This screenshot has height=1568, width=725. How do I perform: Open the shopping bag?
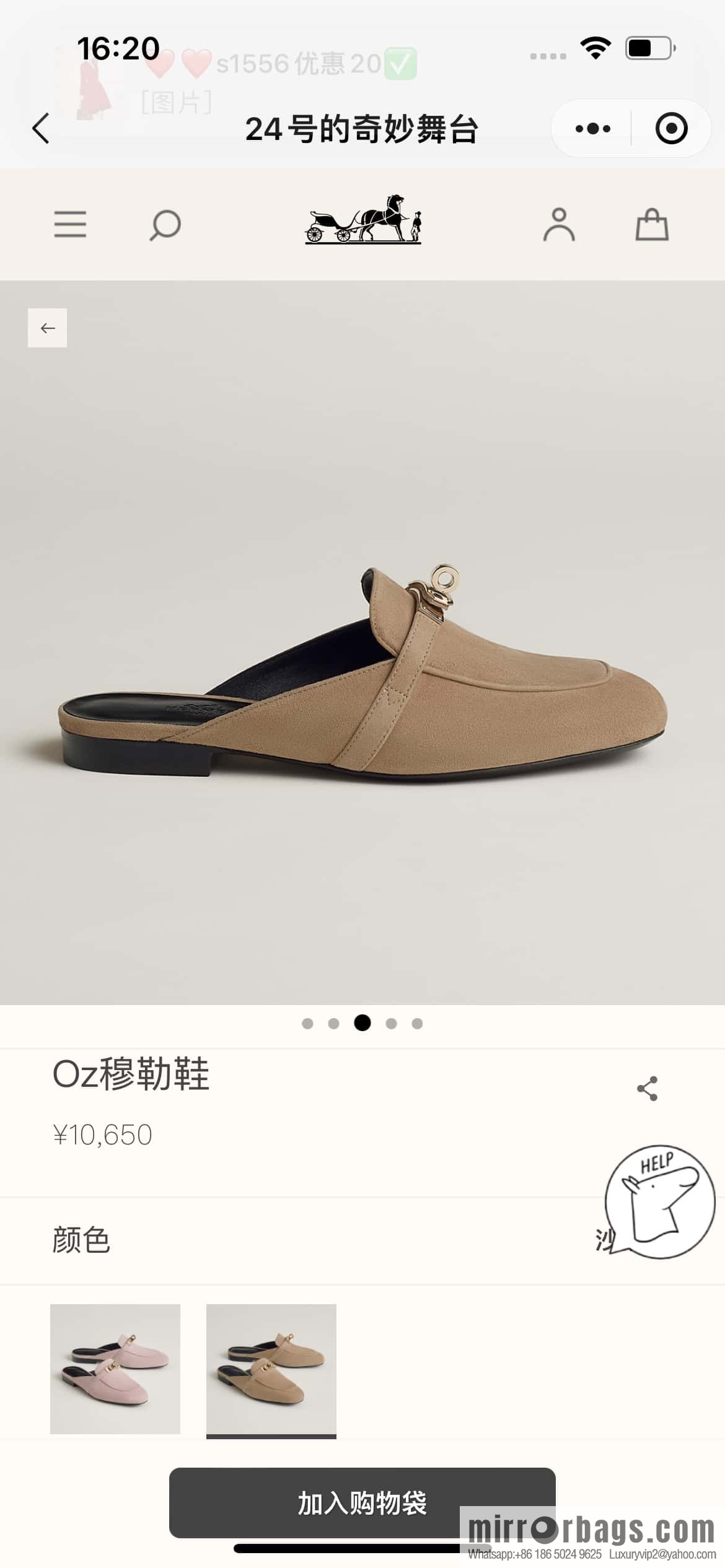[x=652, y=224]
